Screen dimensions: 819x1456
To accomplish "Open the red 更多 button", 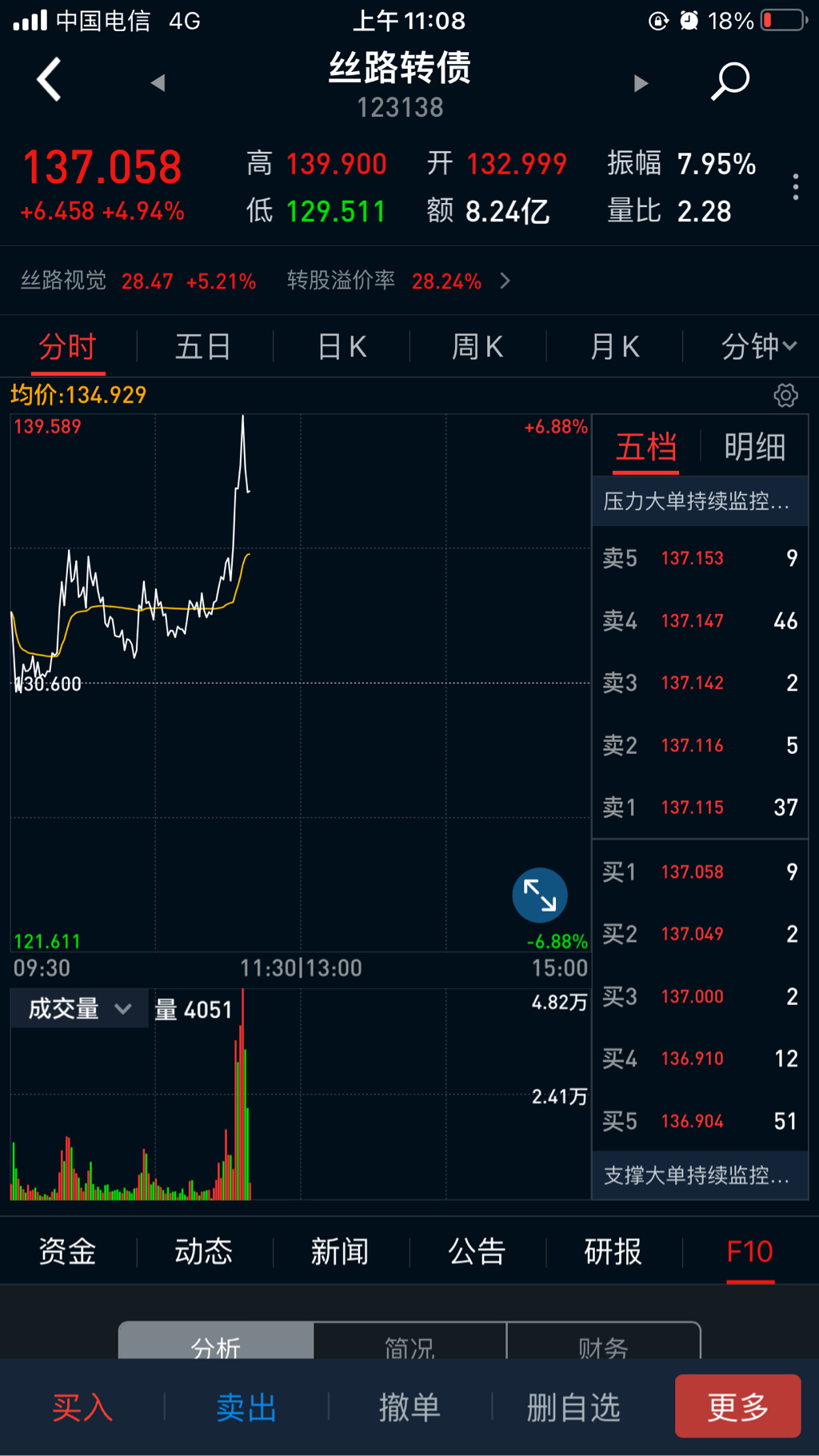I will [737, 1406].
